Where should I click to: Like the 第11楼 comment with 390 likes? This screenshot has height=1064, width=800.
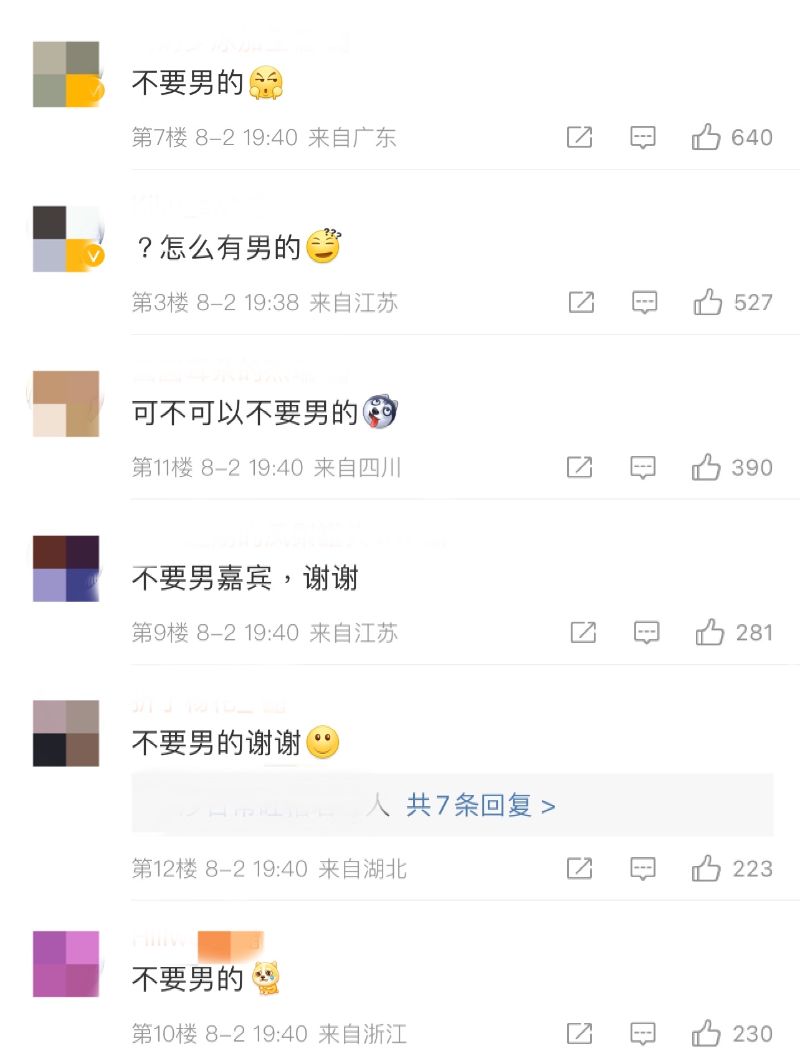coord(706,467)
